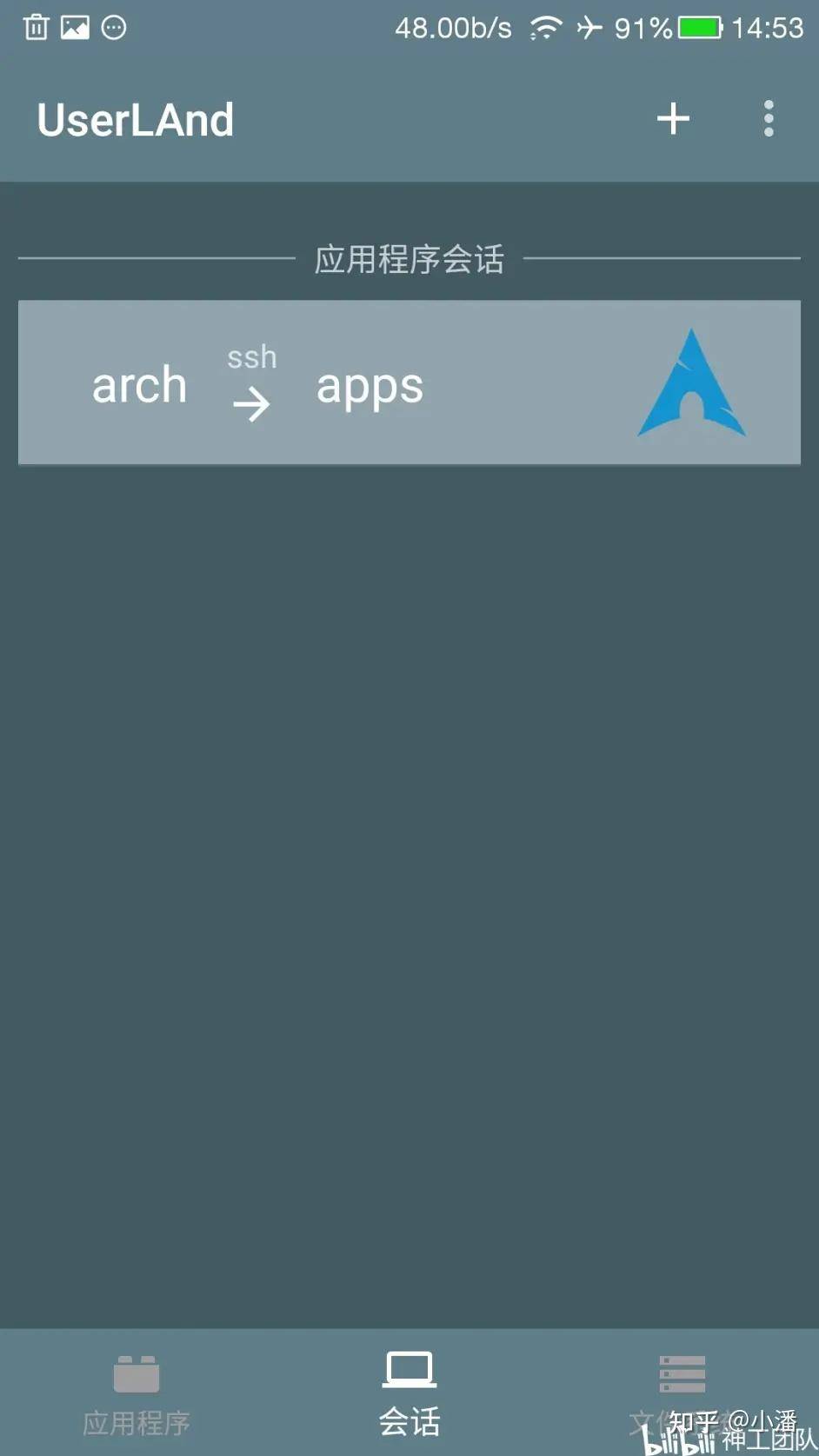819x1456 pixels.
Task: Tap the + button to add a session
Action: click(x=673, y=118)
